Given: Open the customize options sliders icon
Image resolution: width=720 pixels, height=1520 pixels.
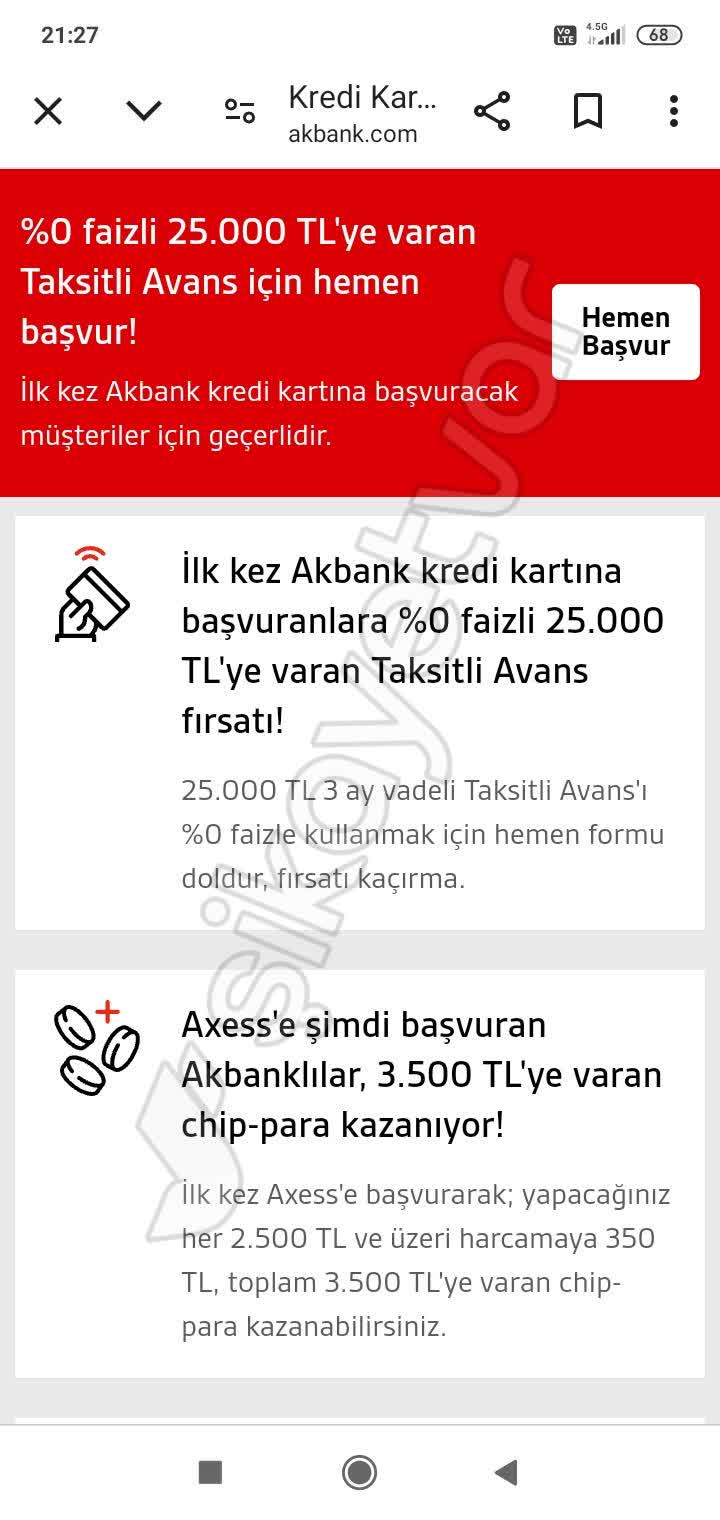Looking at the screenshot, I should (x=237, y=111).
